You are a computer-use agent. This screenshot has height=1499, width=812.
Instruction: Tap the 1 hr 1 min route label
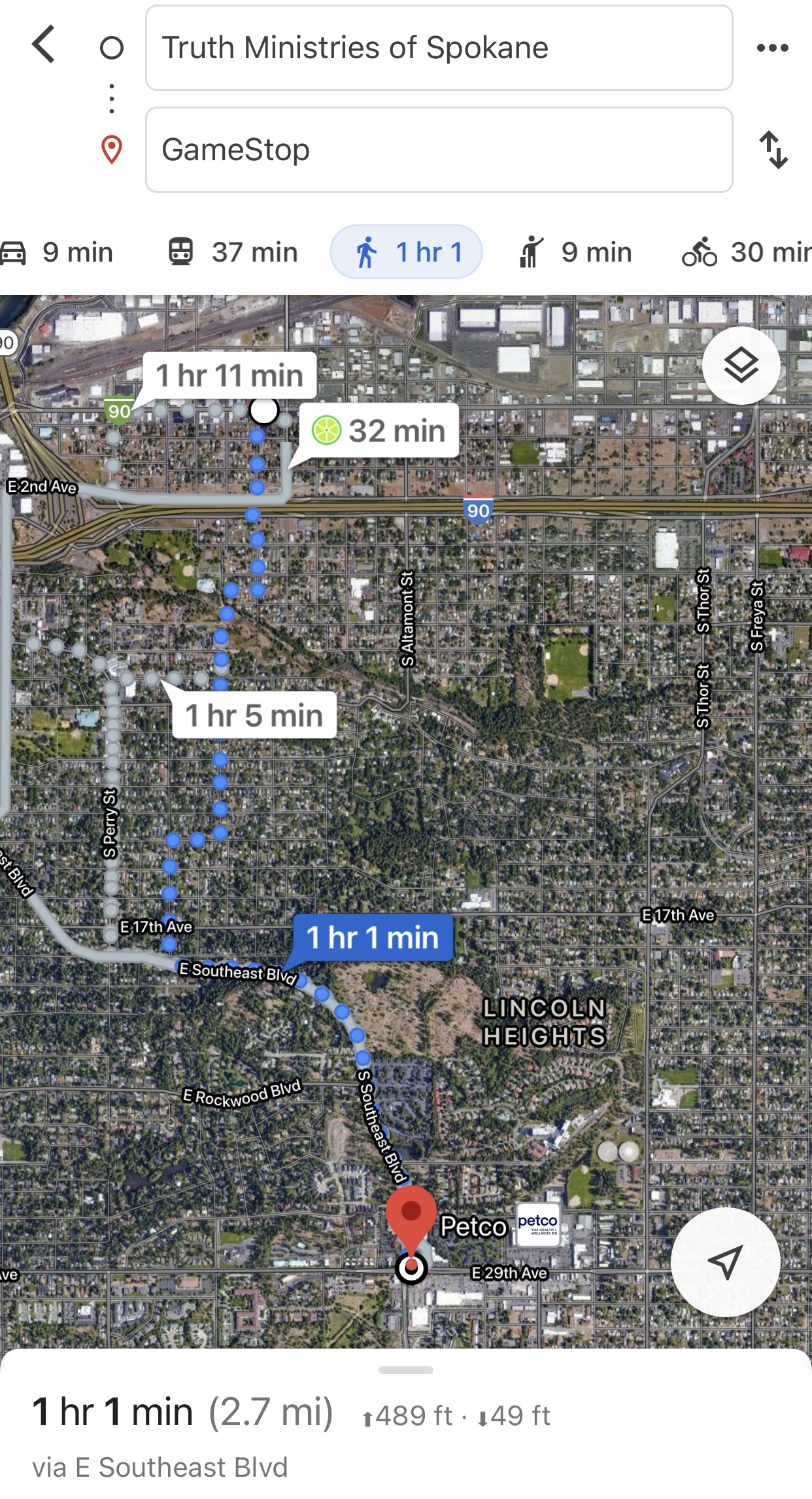[x=373, y=938]
